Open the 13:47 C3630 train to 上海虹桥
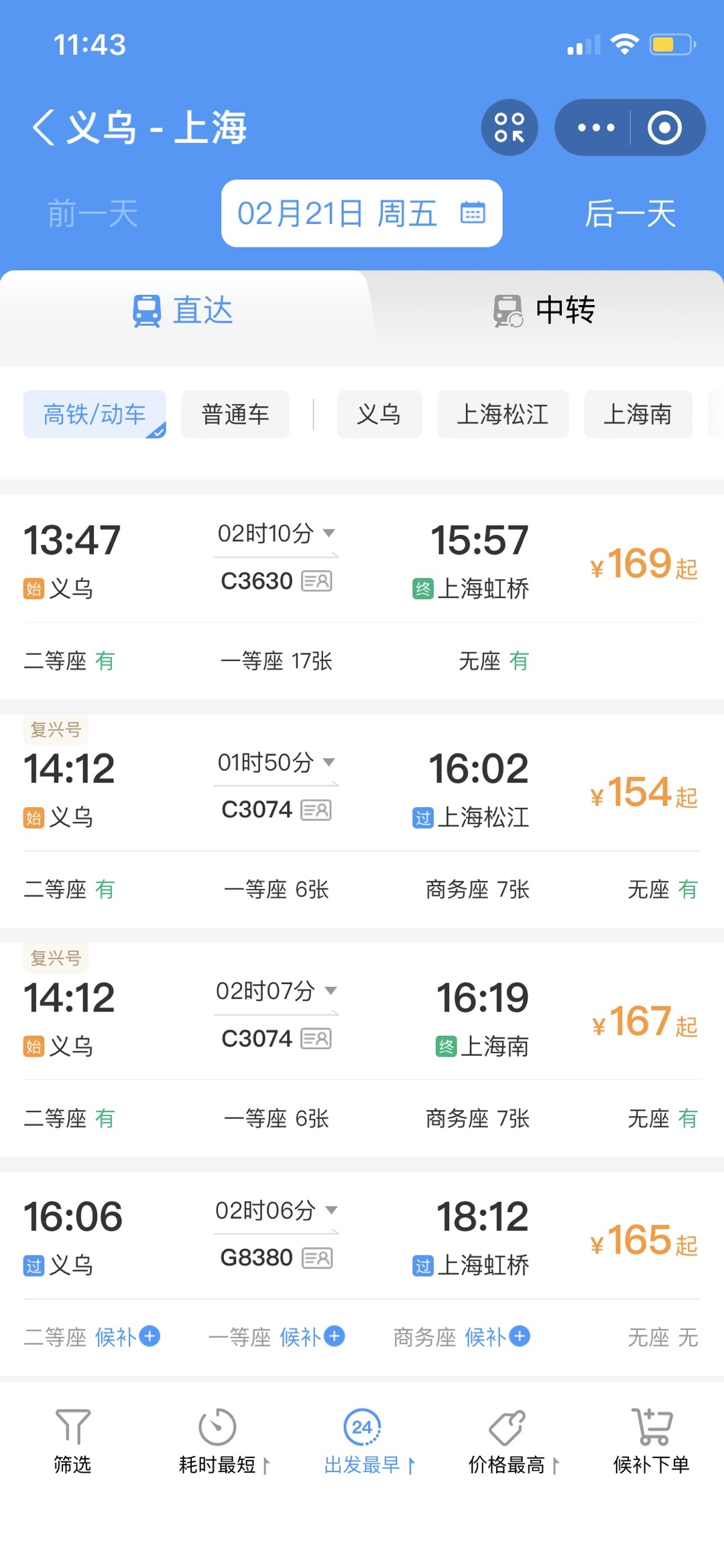724x1568 pixels. [x=362, y=563]
